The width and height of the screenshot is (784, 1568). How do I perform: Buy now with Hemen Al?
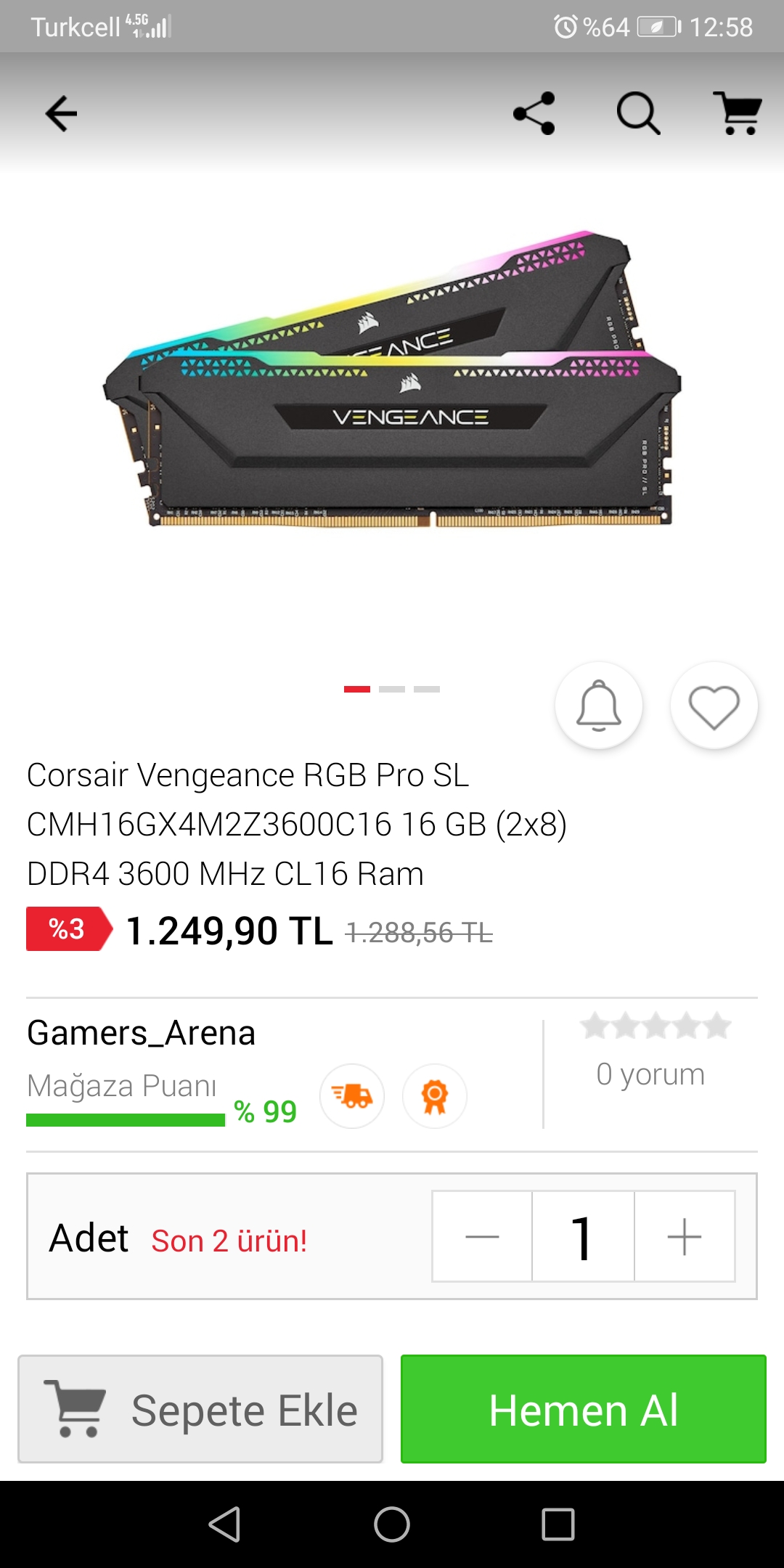click(583, 1409)
